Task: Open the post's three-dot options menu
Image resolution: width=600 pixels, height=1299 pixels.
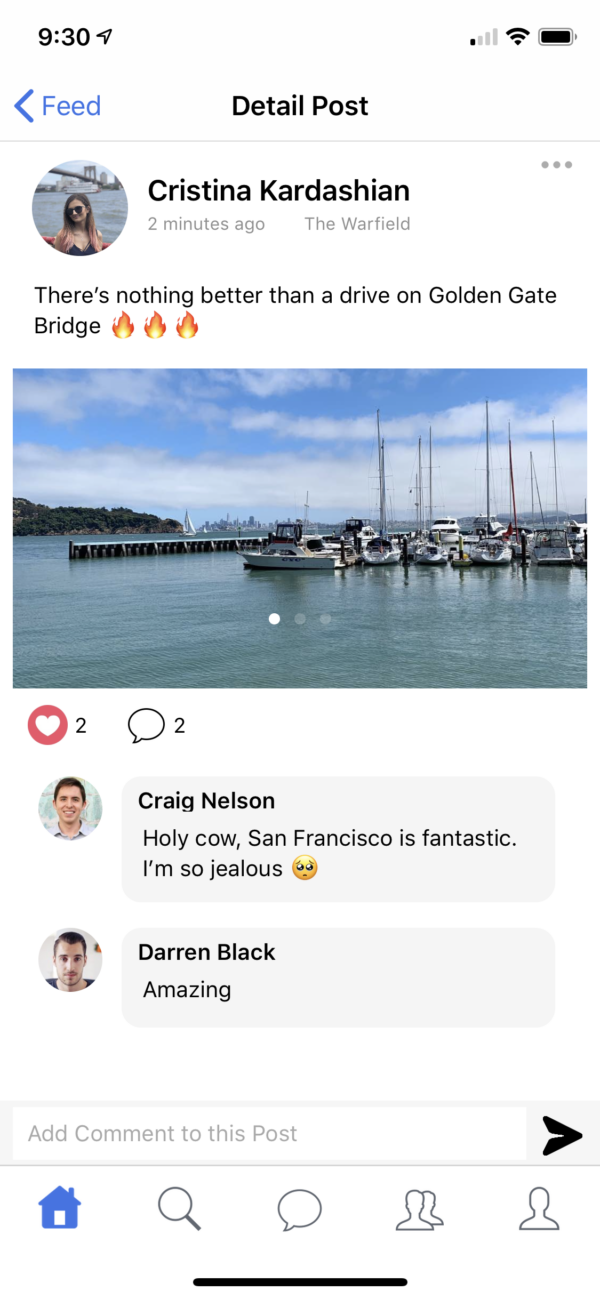Action: coord(556,165)
